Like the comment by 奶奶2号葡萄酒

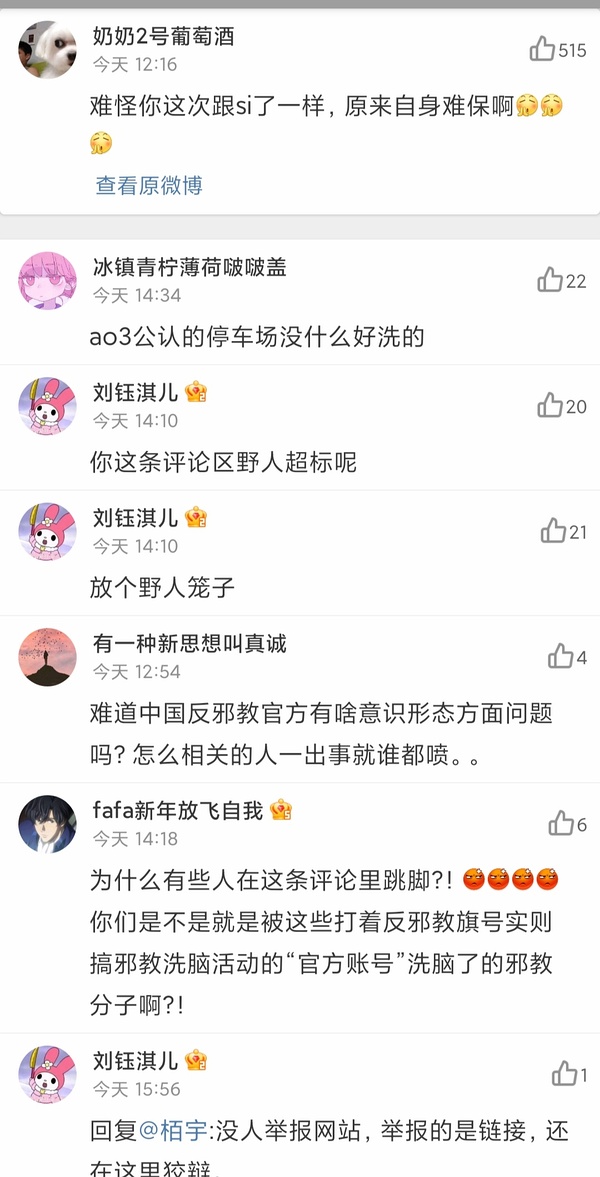[543, 49]
